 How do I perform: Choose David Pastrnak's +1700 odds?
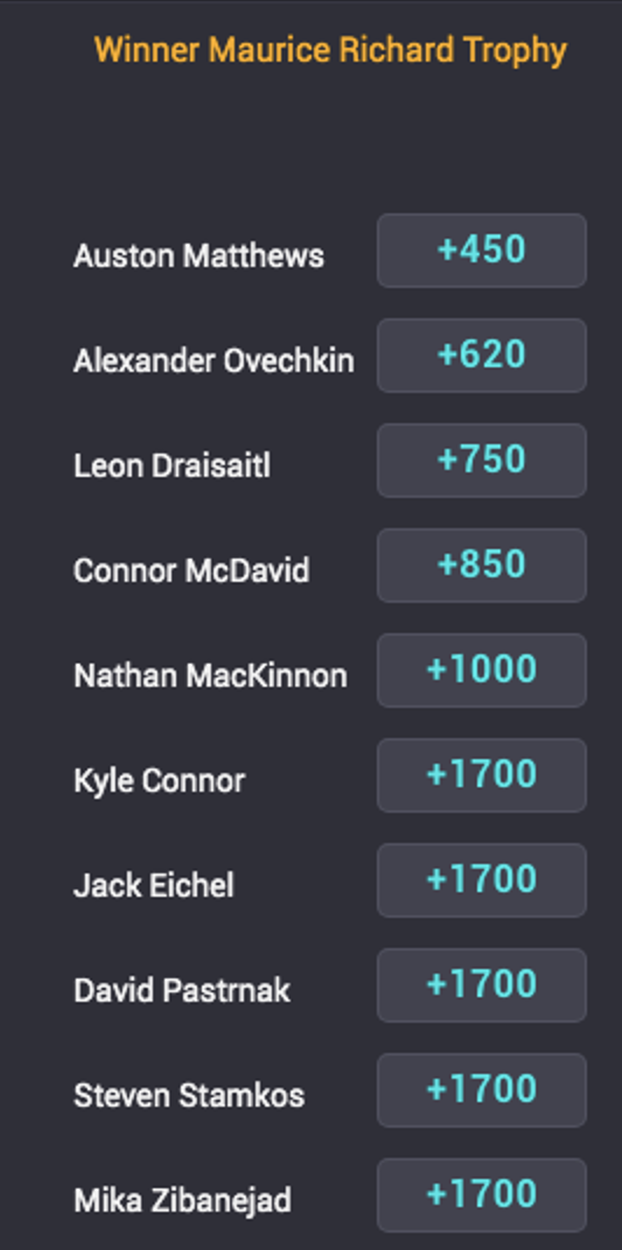(x=481, y=985)
